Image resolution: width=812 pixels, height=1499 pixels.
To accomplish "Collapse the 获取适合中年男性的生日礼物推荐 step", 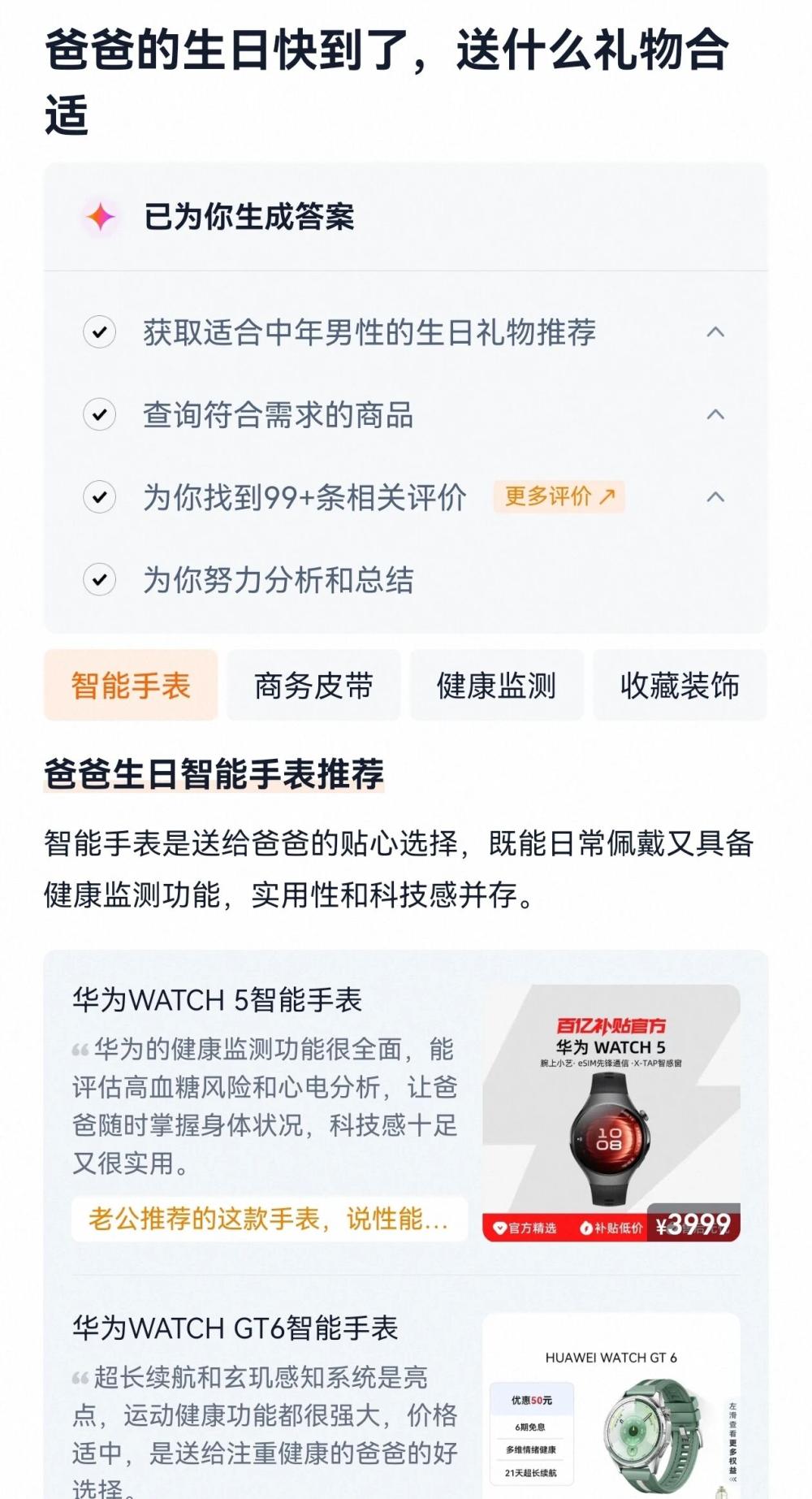I will (x=715, y=332).
